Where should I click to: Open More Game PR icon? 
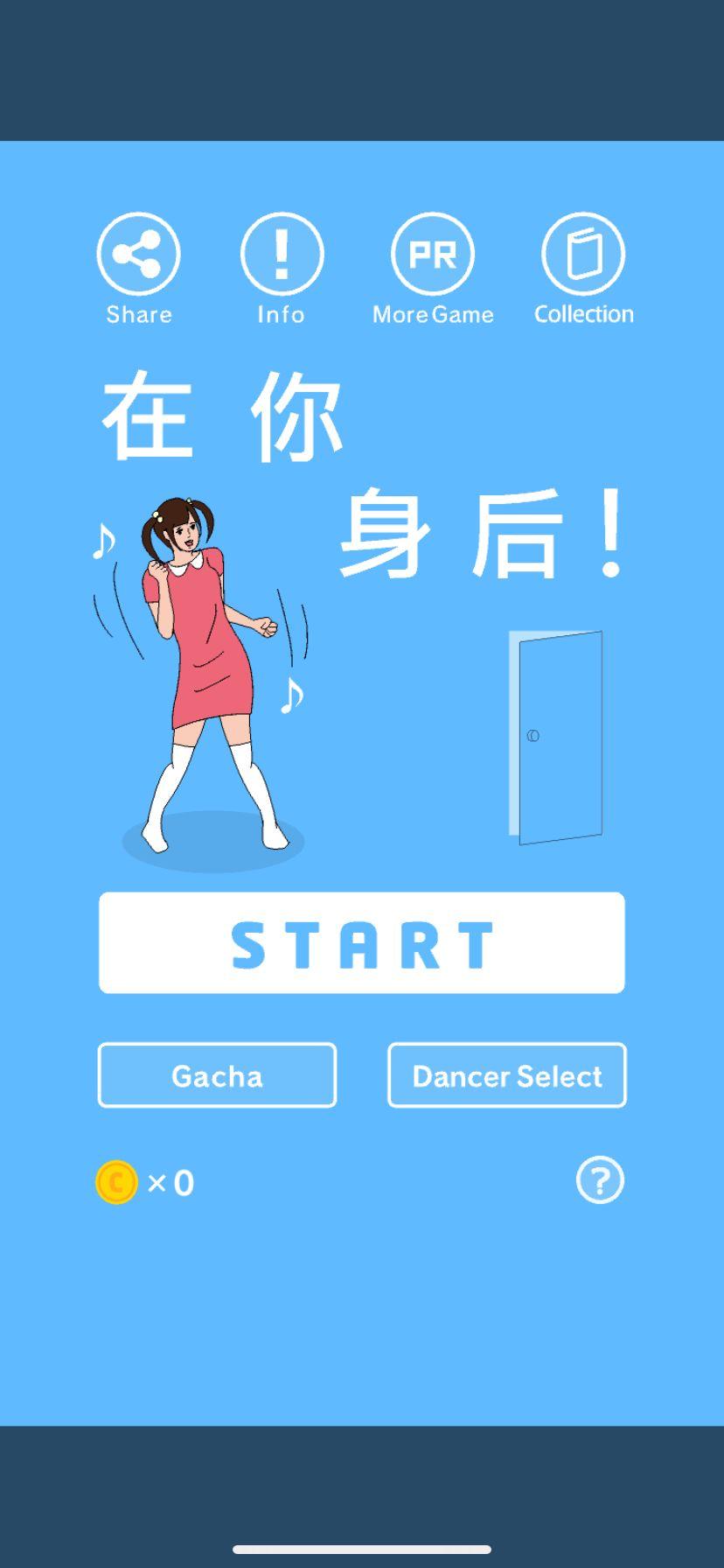pyautogui.click(x=433, y=254)
